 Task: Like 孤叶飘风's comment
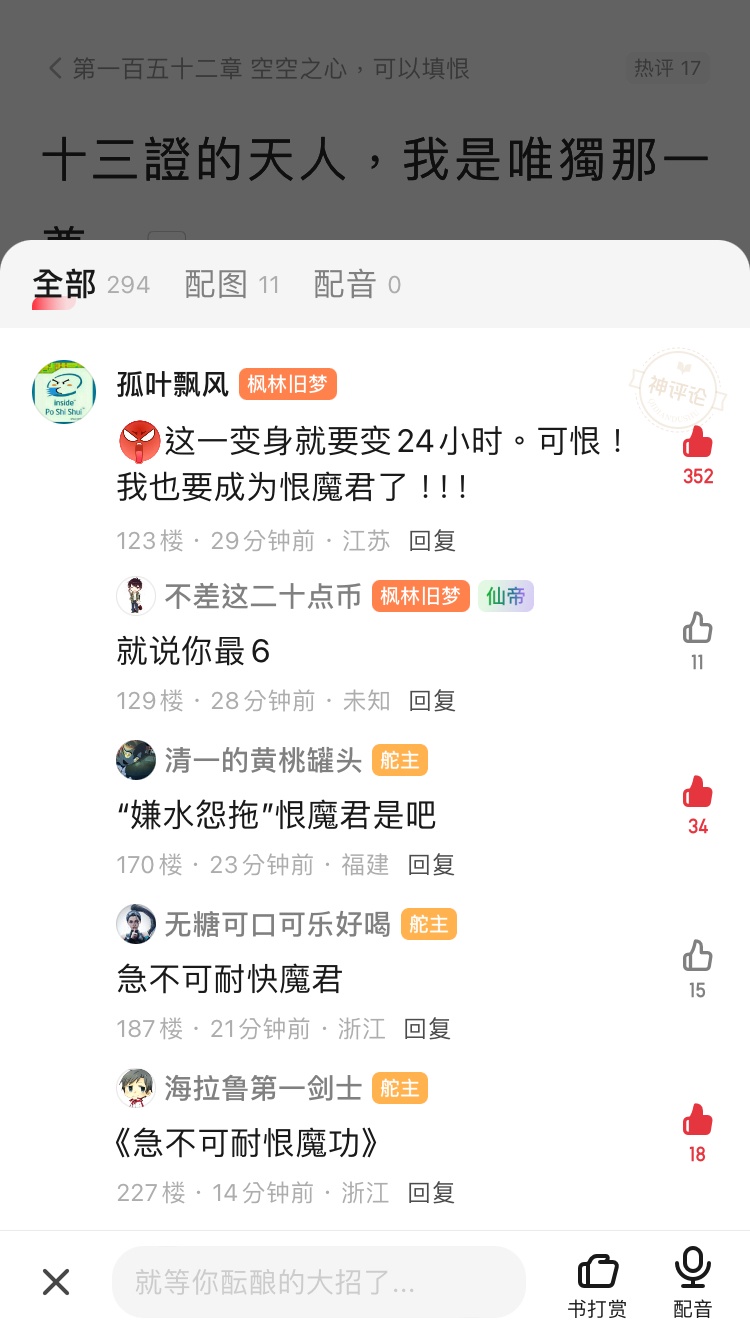tap(698, 443)
